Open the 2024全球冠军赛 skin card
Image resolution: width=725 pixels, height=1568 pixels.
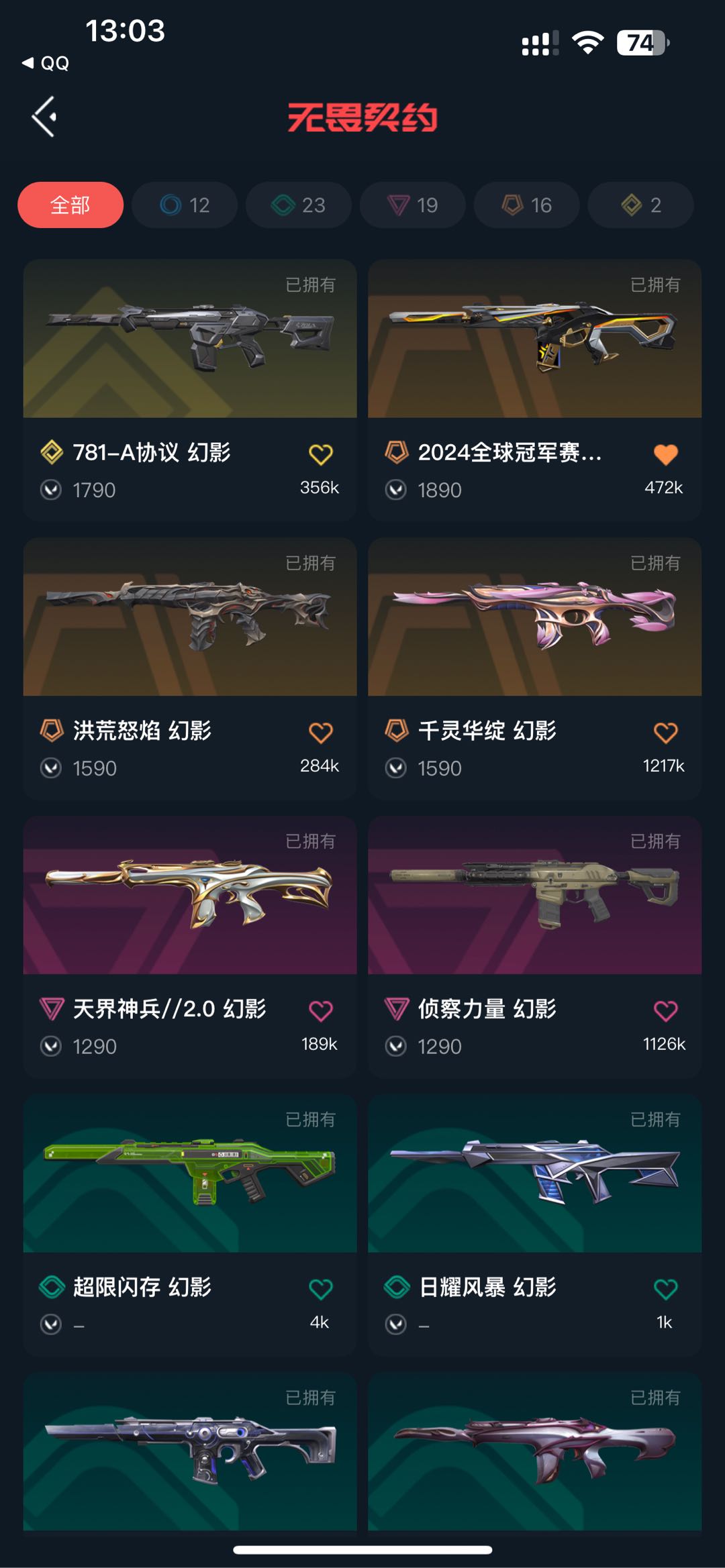(534, 339)
